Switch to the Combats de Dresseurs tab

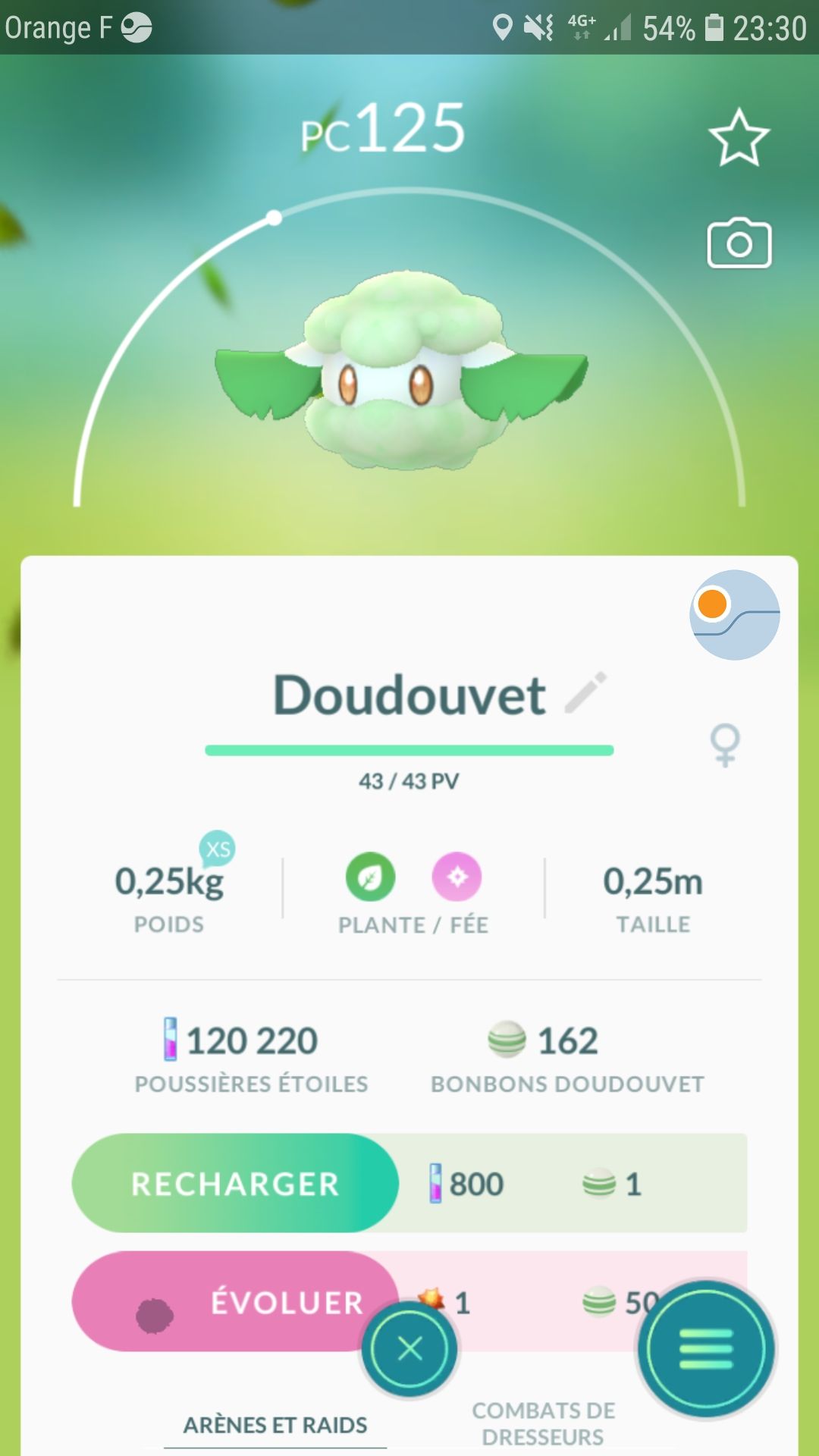tap(543, 1423)
